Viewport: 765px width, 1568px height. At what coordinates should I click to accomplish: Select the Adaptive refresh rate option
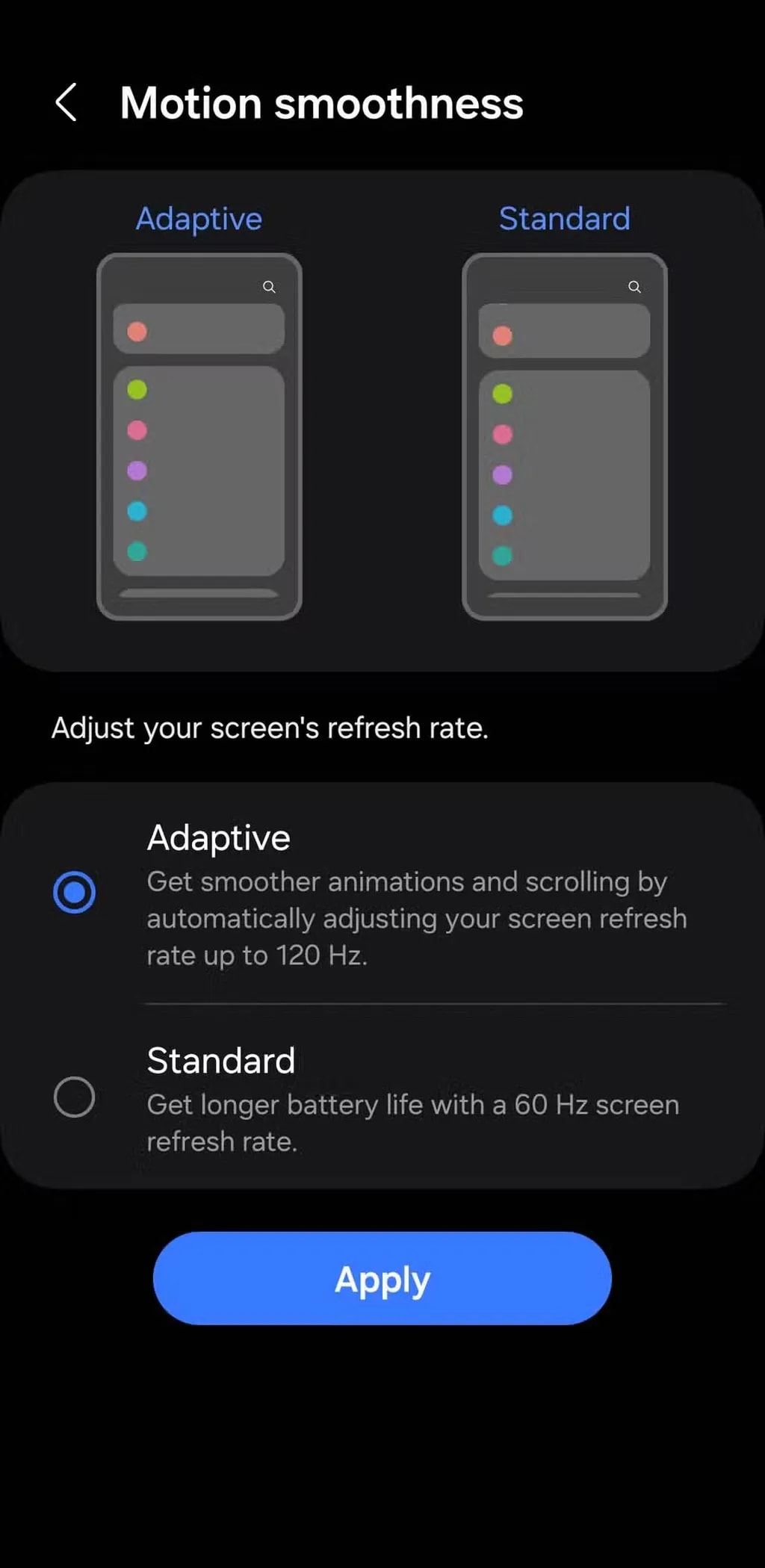[74, 892]
